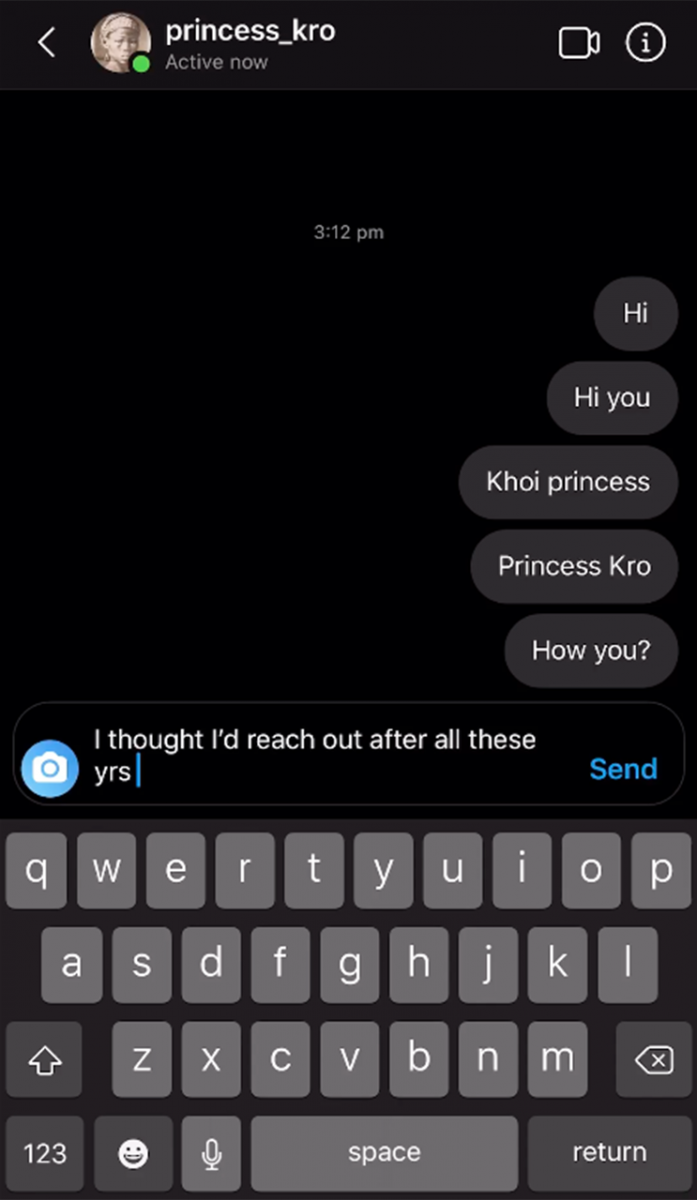Open princess_kro's profile picture
Viewport: 697px width, 1200px height.
click(x=120, y=44)
